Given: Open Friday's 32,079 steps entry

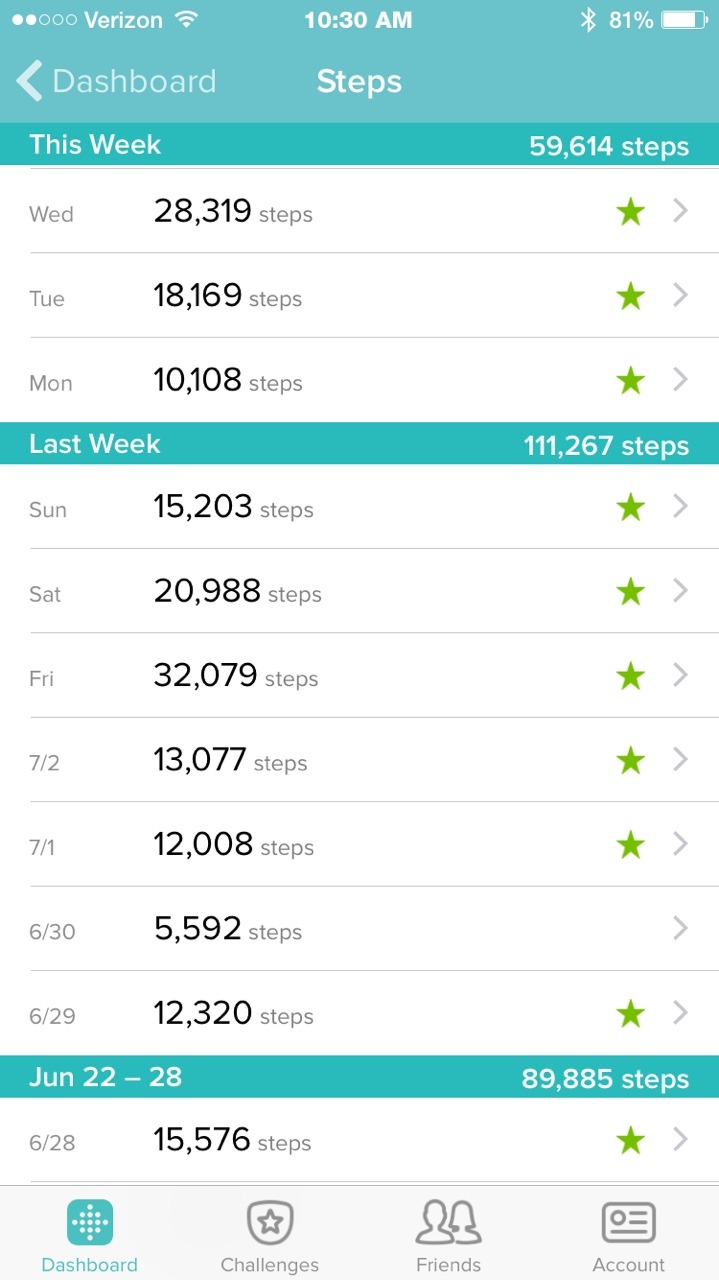Looking at the screenshot, I should point(359,676).
